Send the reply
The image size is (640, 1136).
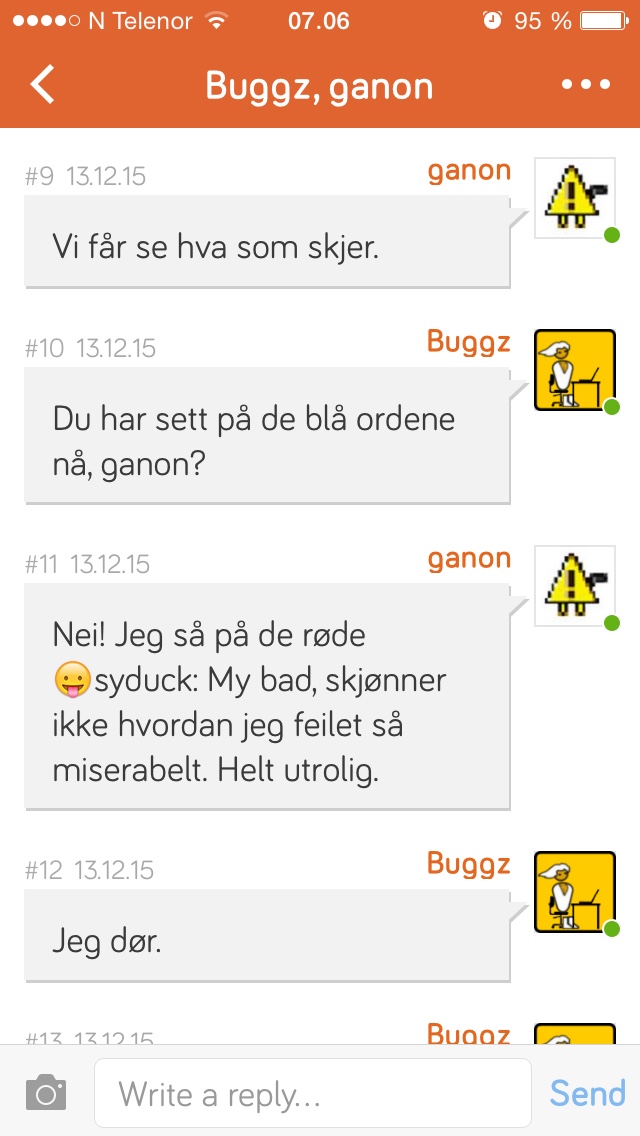pos(587,1093)
